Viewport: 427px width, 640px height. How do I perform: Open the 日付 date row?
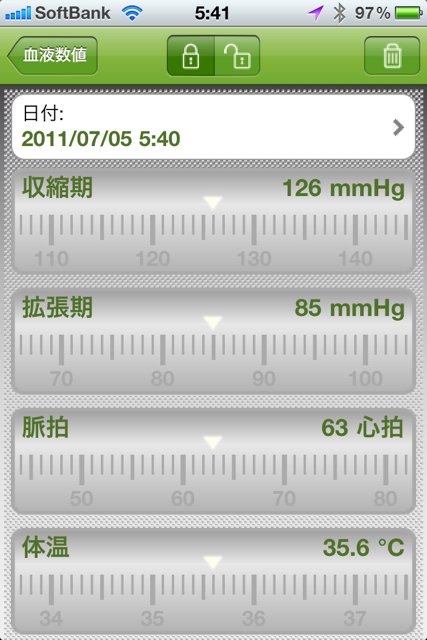point(214,127)
